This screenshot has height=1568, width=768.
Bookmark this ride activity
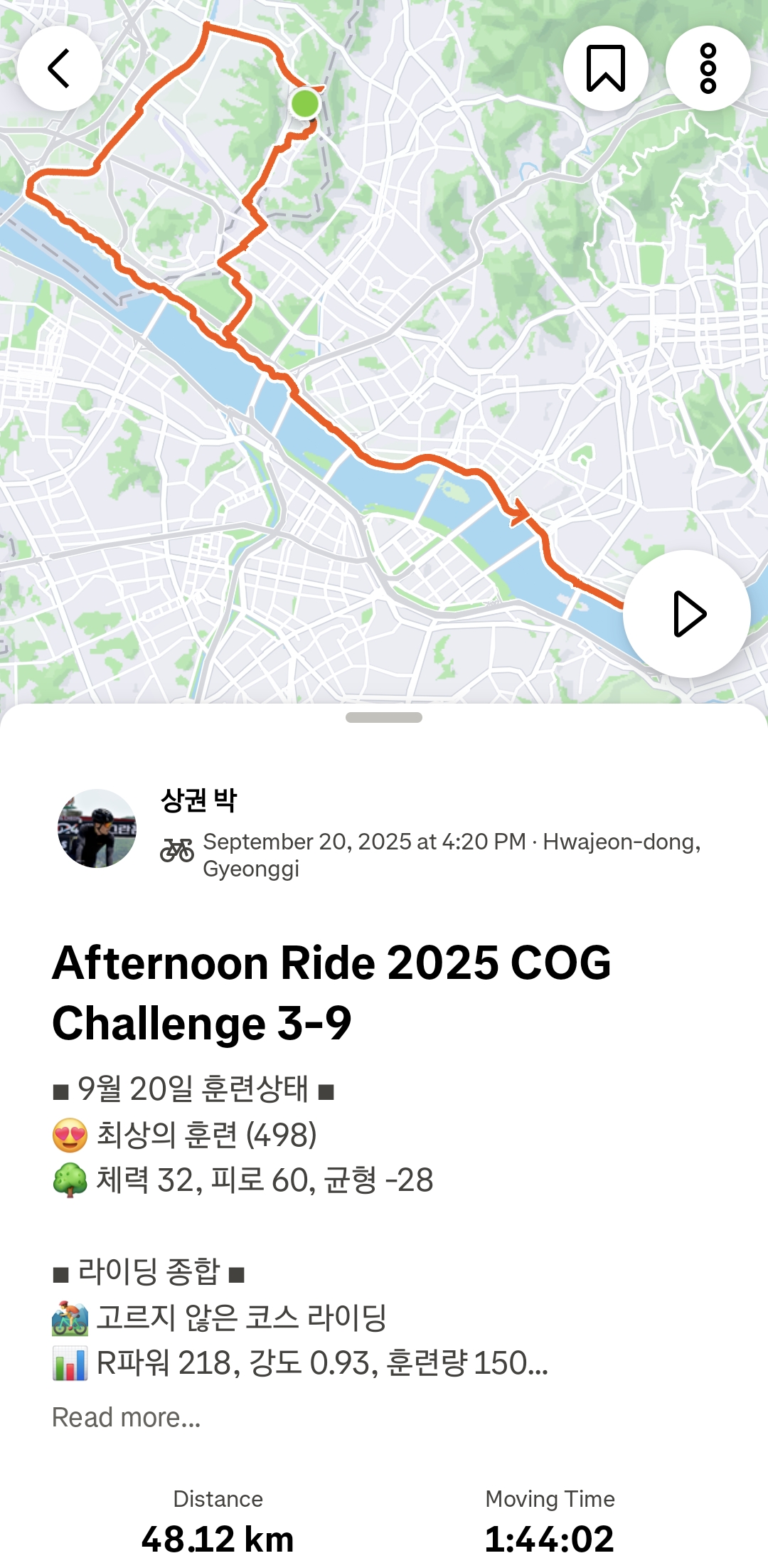(x=605, y=68)
